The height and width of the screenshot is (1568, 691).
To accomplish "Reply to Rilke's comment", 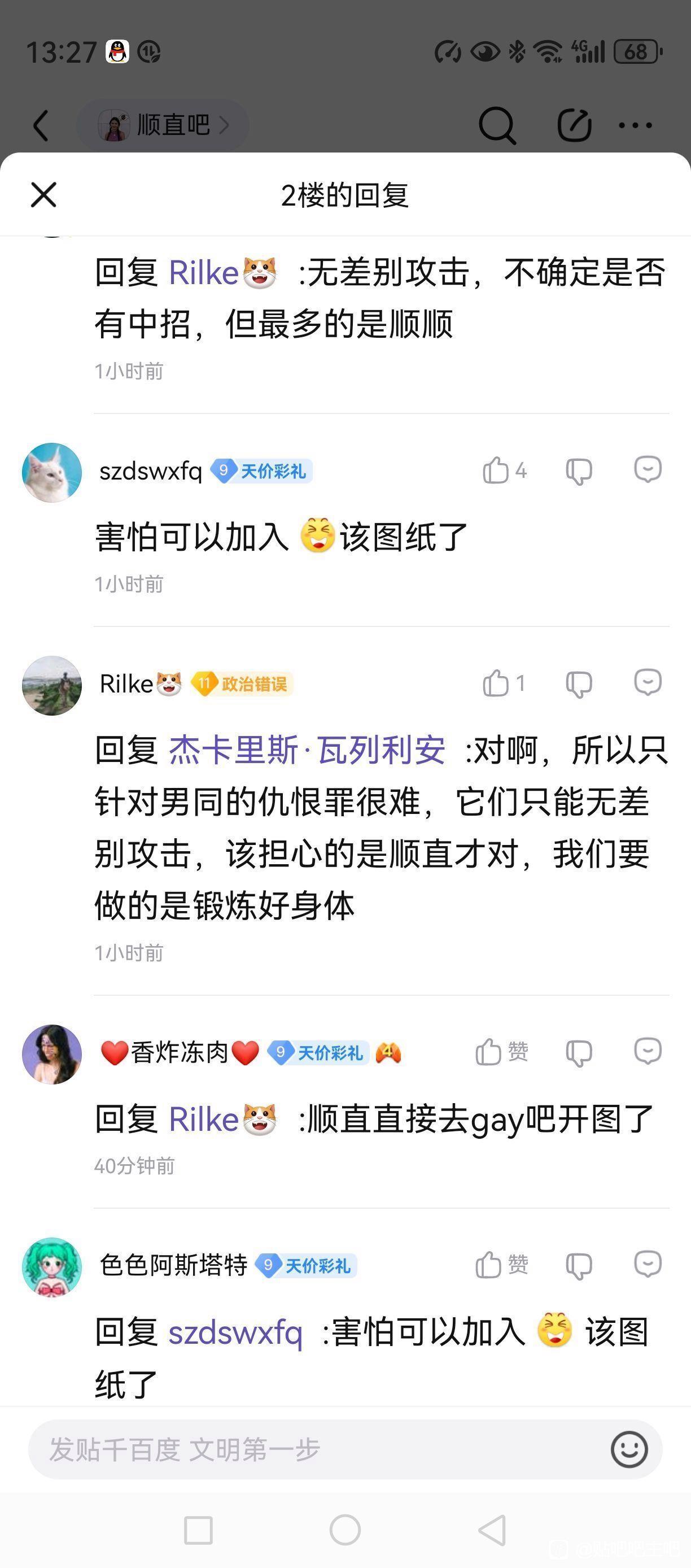I will click(x=647, y=683).
